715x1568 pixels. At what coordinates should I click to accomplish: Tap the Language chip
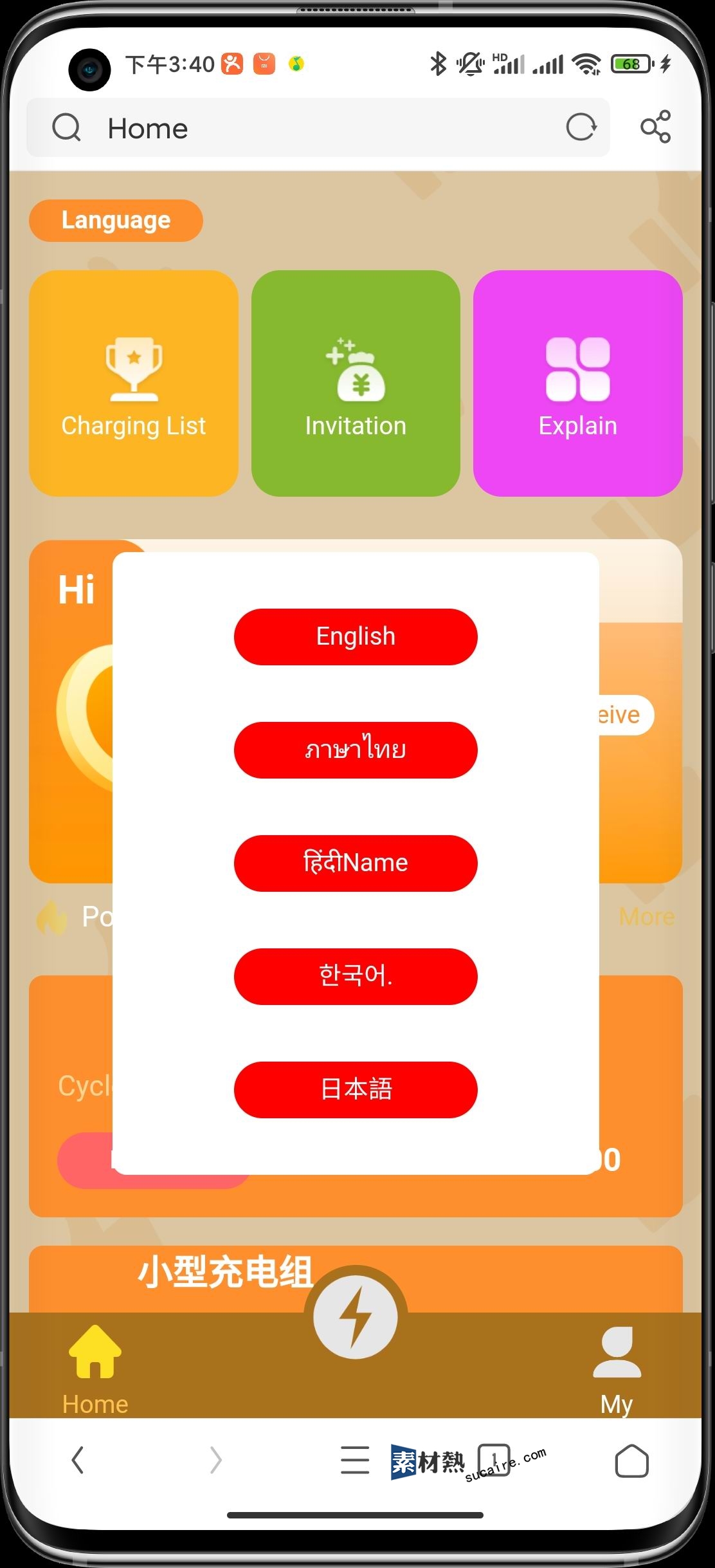pos(116,220)
